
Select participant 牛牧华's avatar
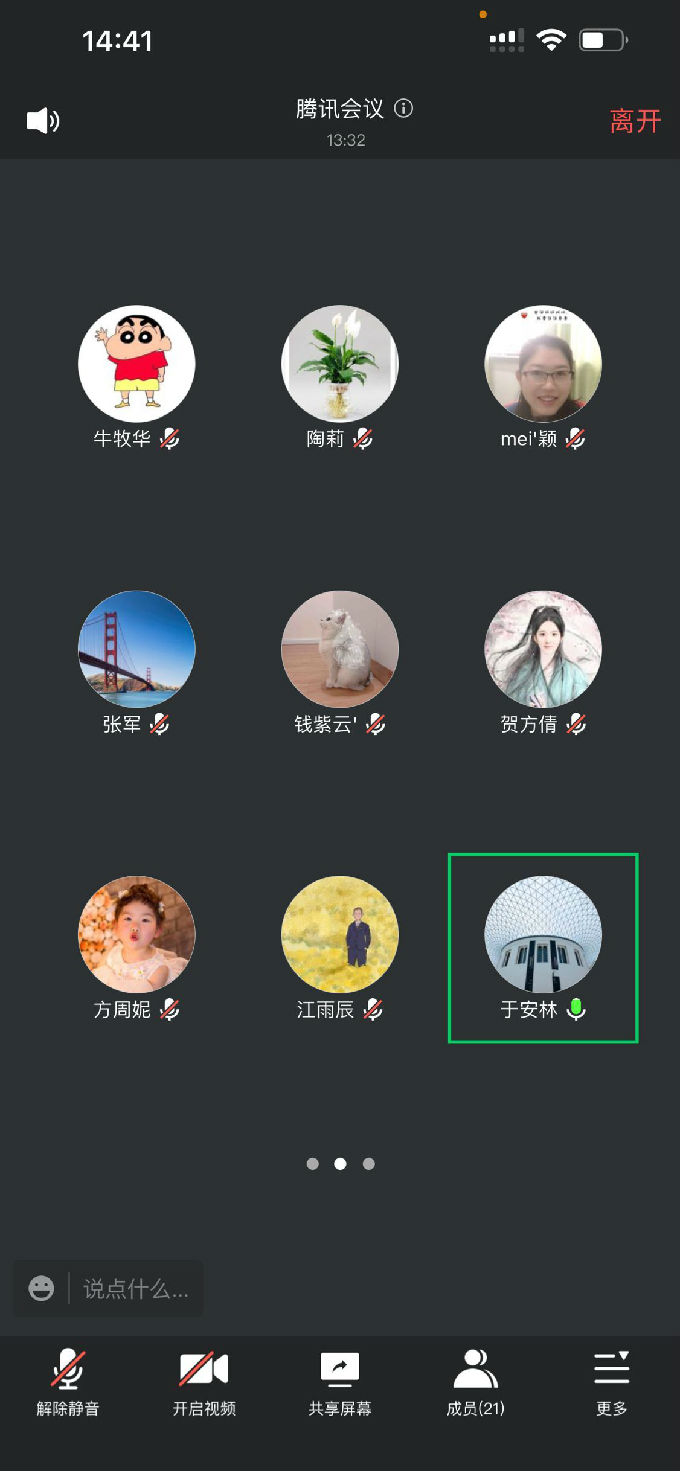pos(137,363)
